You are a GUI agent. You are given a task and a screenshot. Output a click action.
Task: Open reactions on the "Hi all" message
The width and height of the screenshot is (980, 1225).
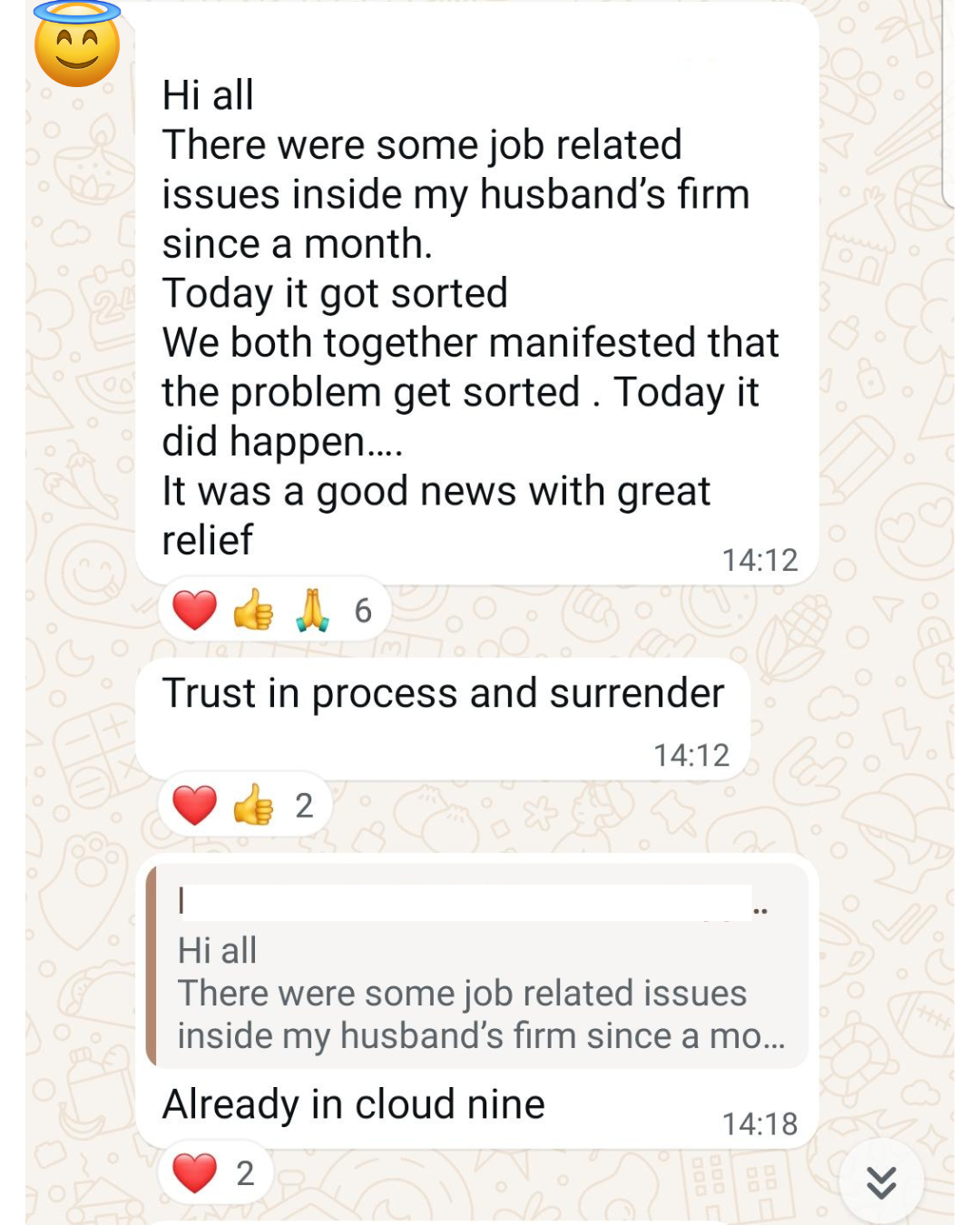pyautogui.click(x=274, y=611)
